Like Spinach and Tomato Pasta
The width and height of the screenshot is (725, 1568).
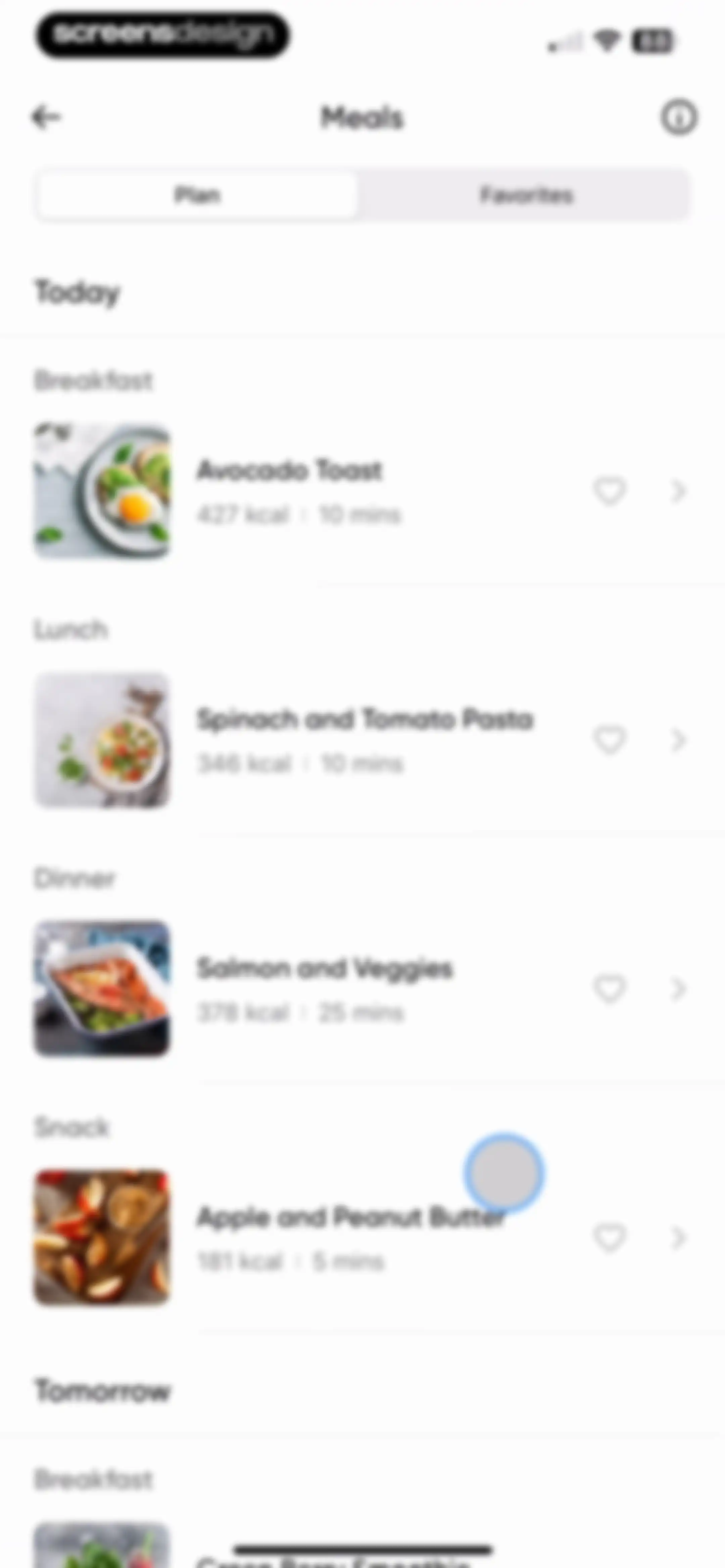609,740
